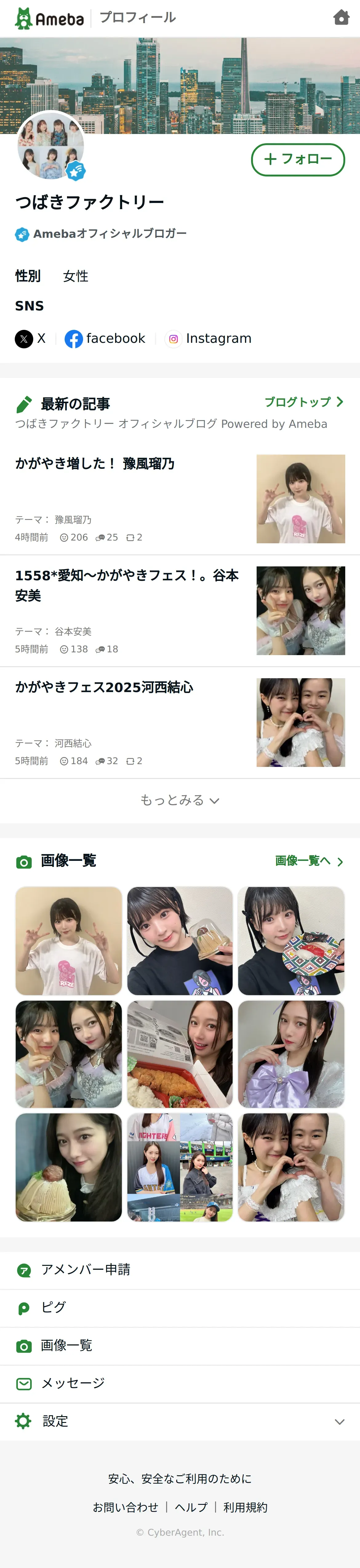Open the 画像一覧へ link

coord(309,861)
